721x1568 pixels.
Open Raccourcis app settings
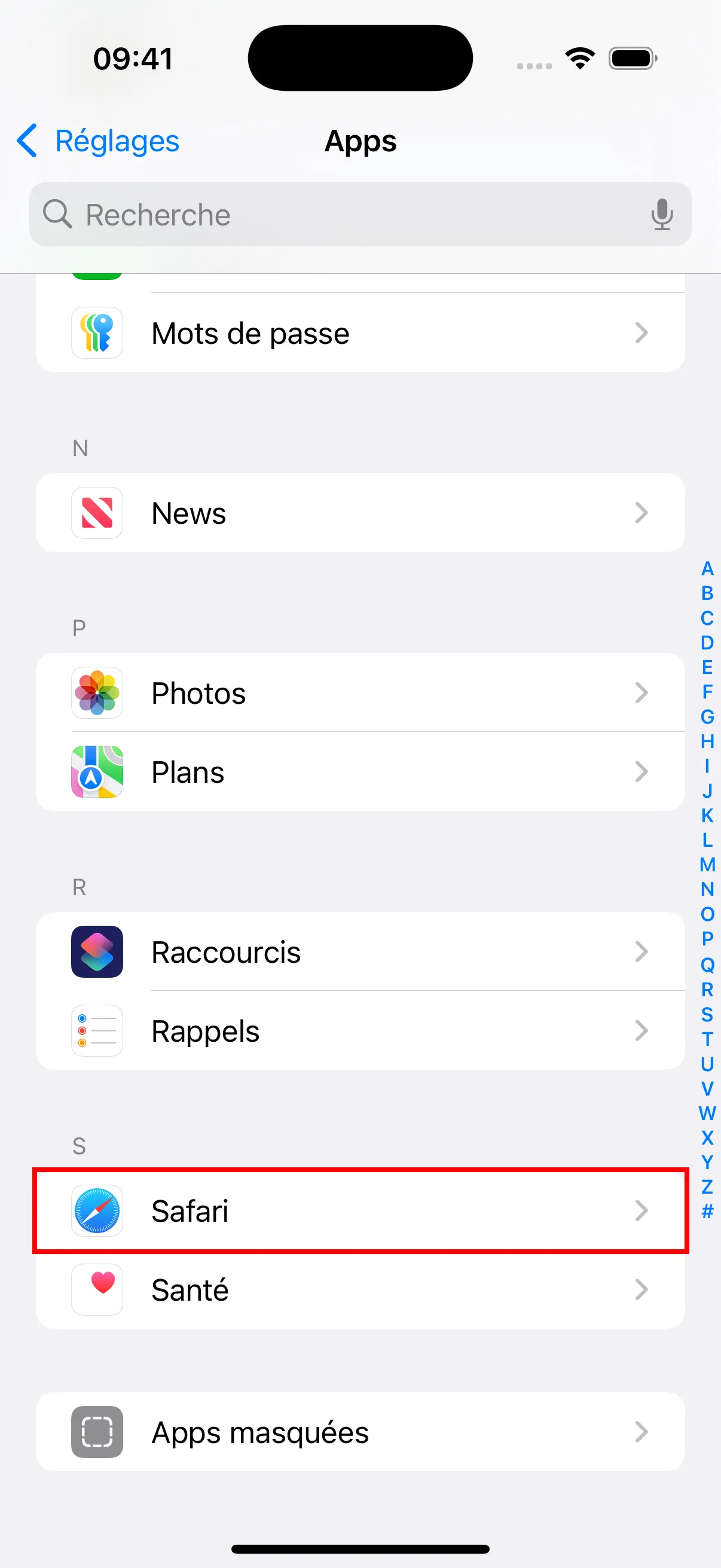pos(360,952)
